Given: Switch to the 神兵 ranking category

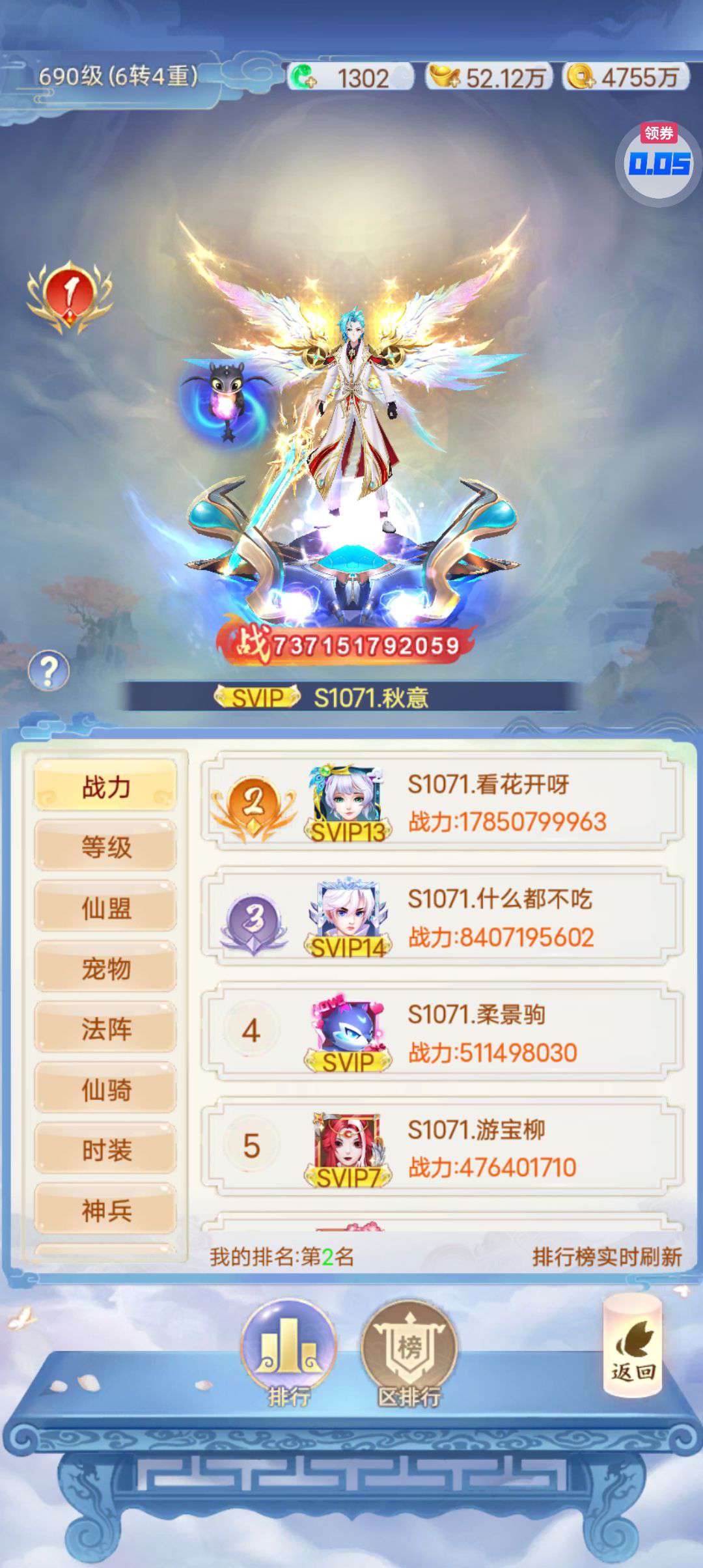Looking at the screenshot, I should click(105, 1211).
